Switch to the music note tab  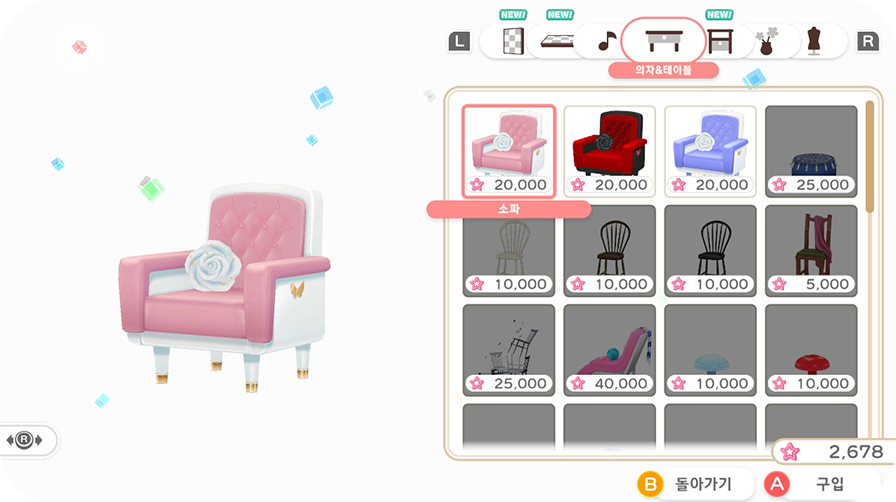[x=606, y=41]
